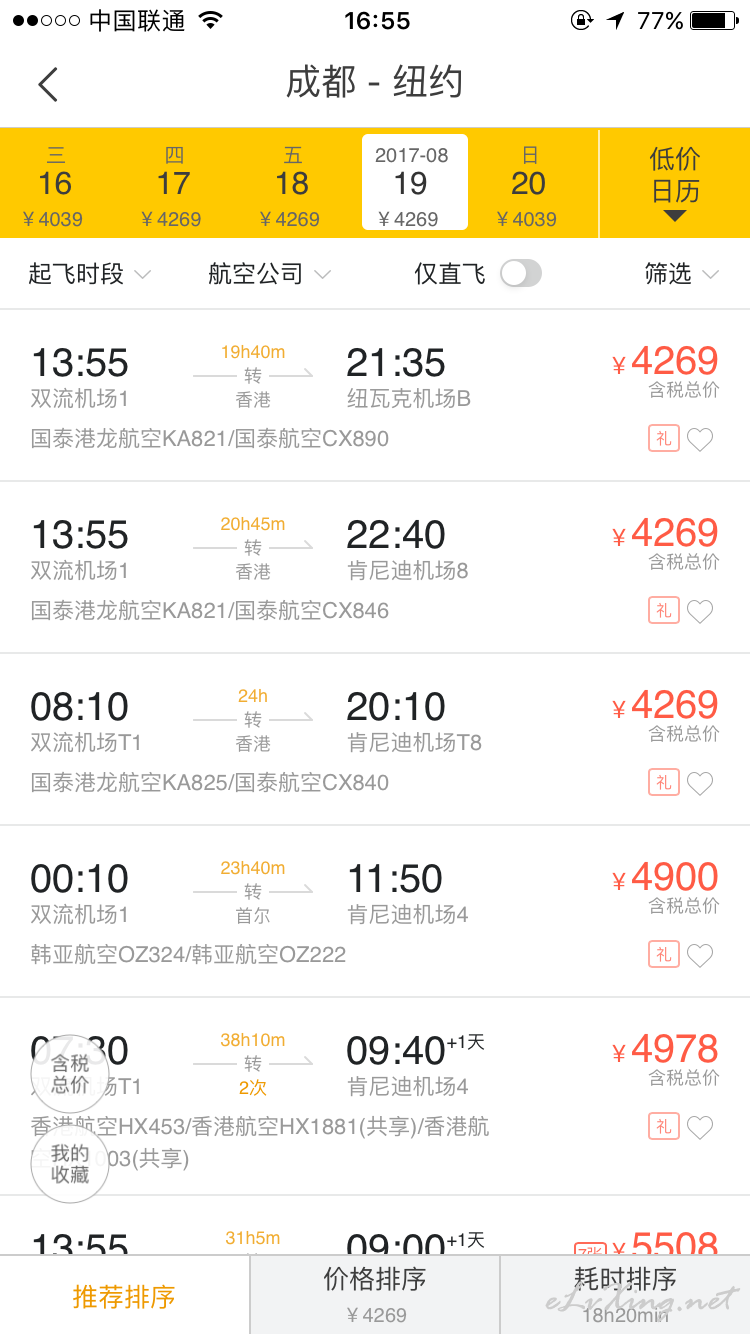Viewport: 750px width, 1334px height.
Task: Select Friday 18 in the date strip
Action: tap(291, 185)
